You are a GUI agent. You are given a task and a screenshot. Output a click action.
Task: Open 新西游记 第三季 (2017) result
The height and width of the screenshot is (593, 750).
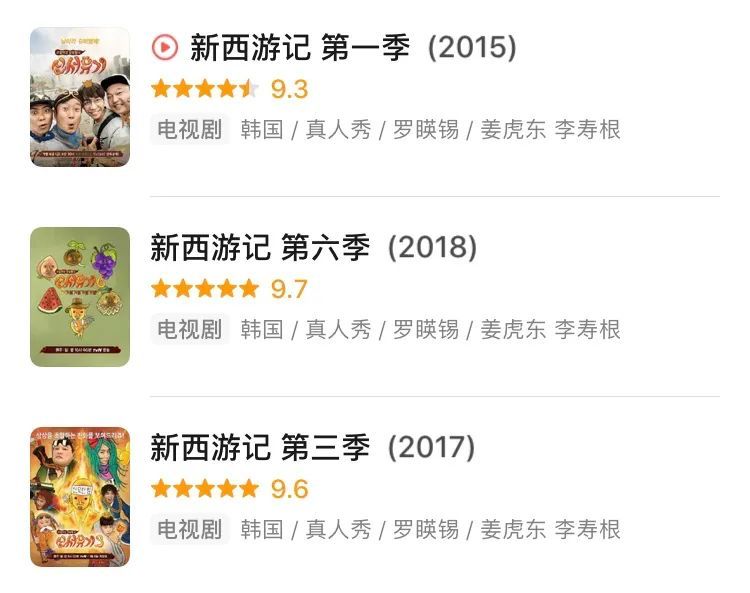pyautogui.click(x=313, y=448)
